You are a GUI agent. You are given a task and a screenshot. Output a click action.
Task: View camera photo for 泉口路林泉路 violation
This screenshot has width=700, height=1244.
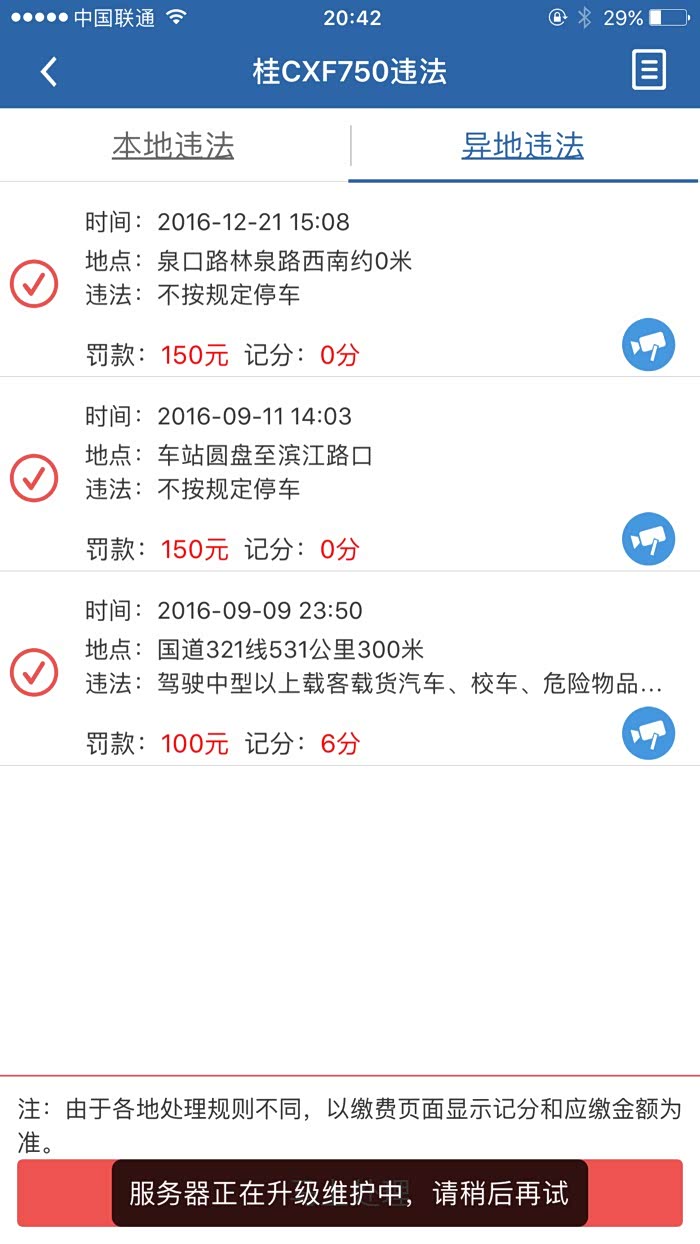pos(648,346)
